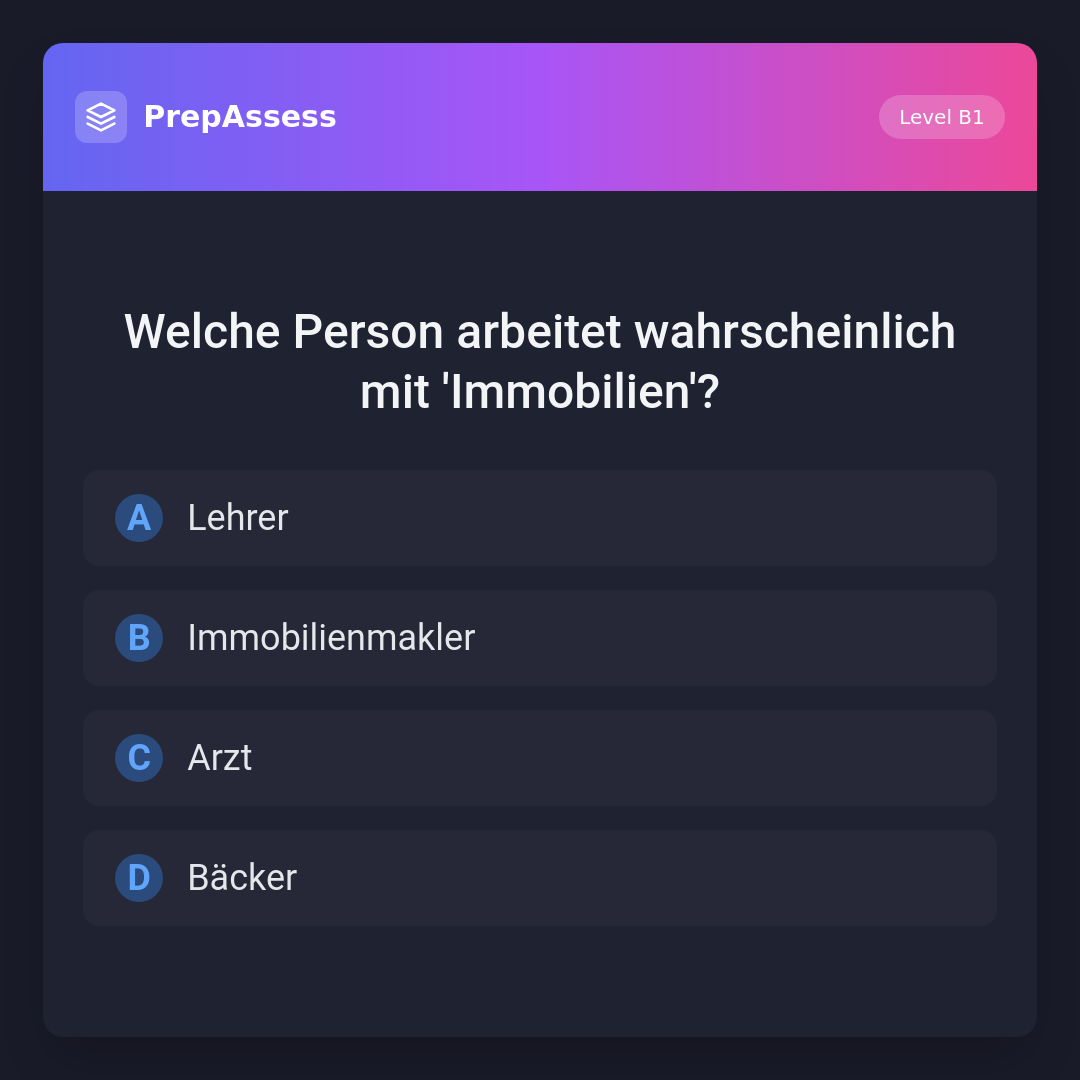Pick answer C Arzt

(539, 758)
